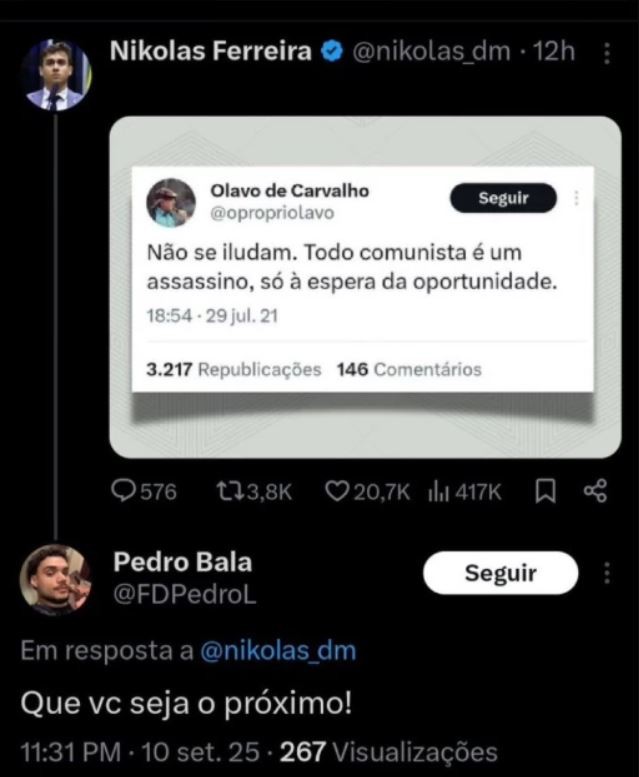Share Nikolas Ferreira's post

(595, 491)
